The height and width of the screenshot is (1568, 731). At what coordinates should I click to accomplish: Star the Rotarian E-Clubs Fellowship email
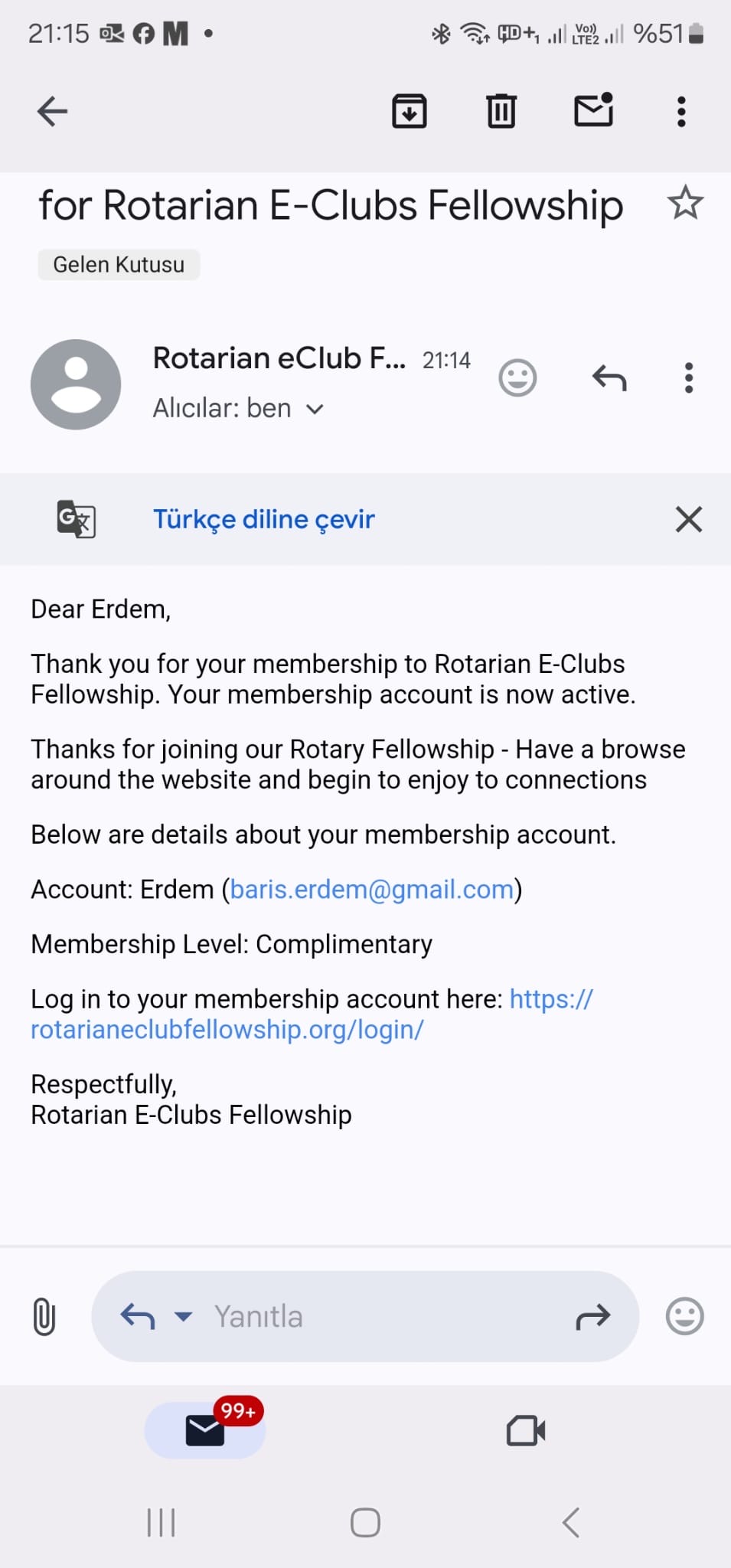pos(684,204)
